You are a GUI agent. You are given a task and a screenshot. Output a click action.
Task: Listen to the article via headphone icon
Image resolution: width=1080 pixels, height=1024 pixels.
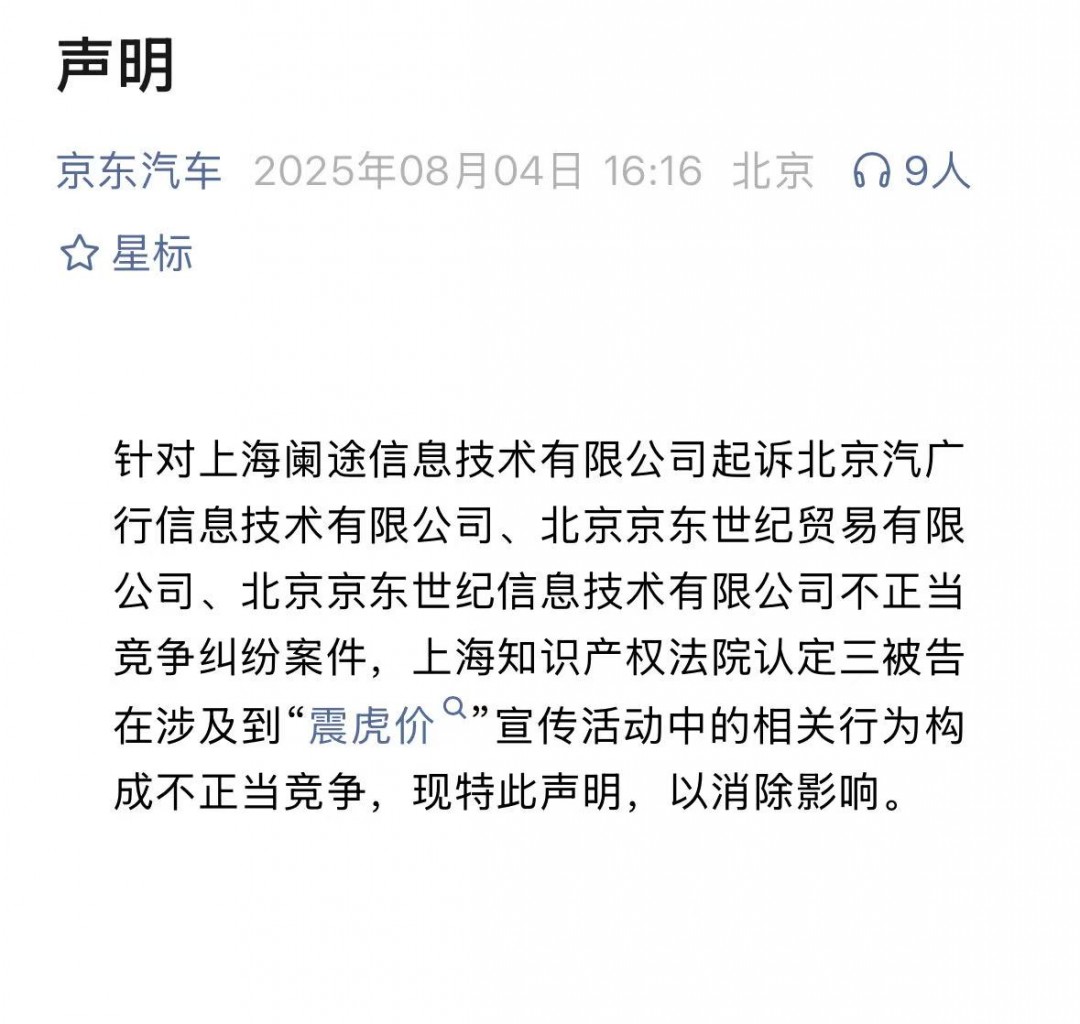tap(871, 172)
